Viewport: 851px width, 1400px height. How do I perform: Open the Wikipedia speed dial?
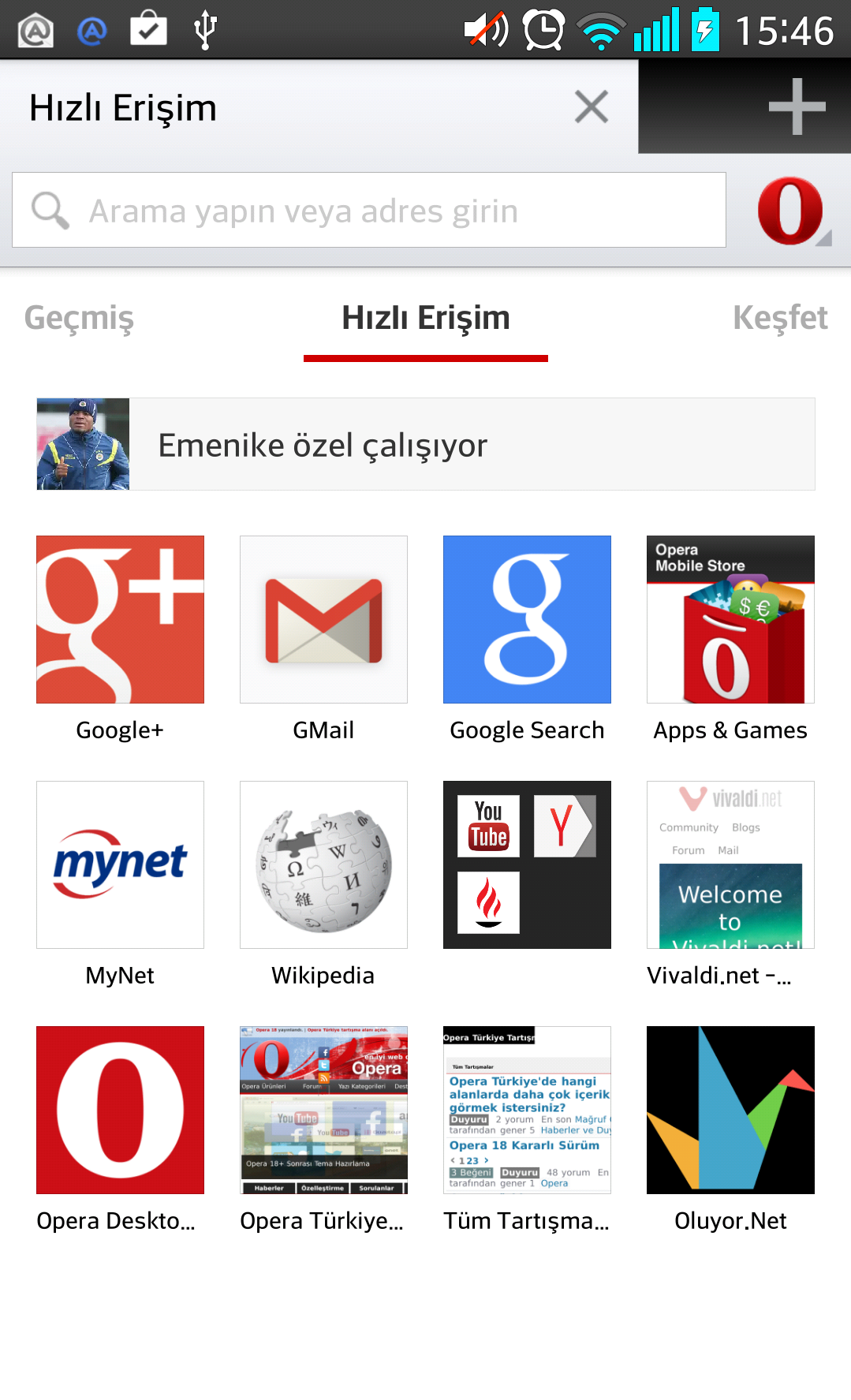coord(323,865)
